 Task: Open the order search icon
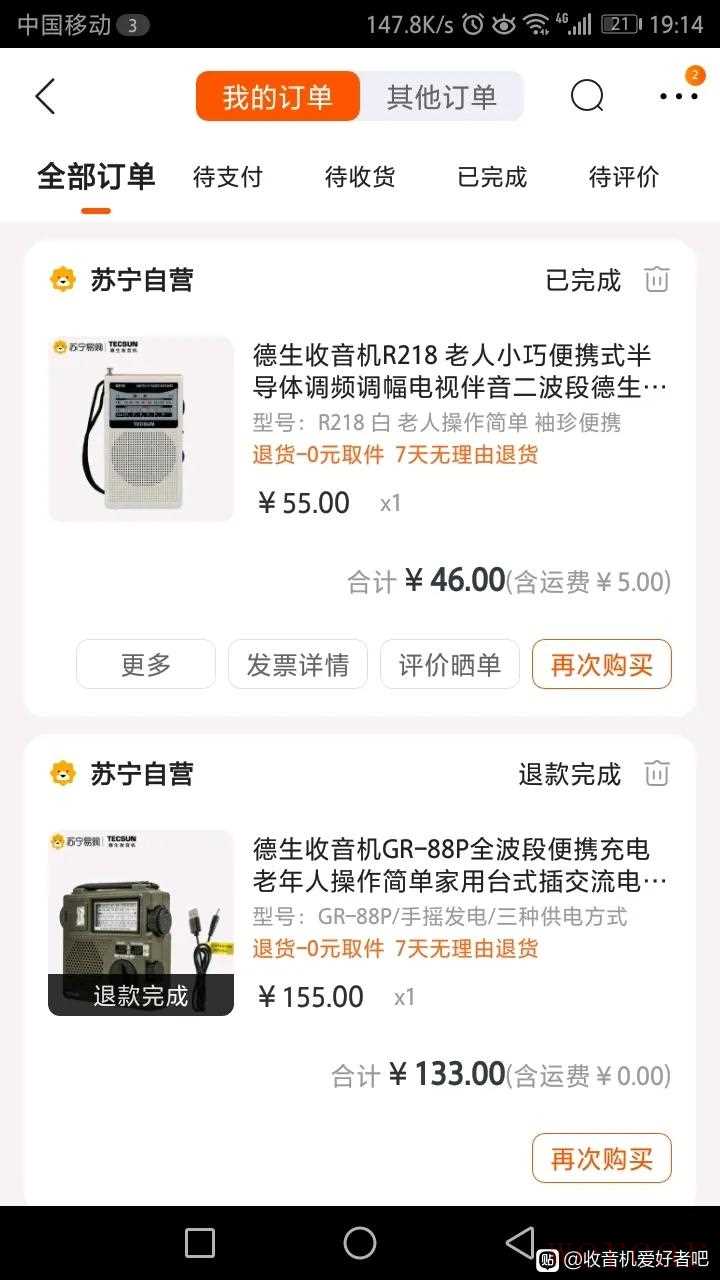click(587, 96)
